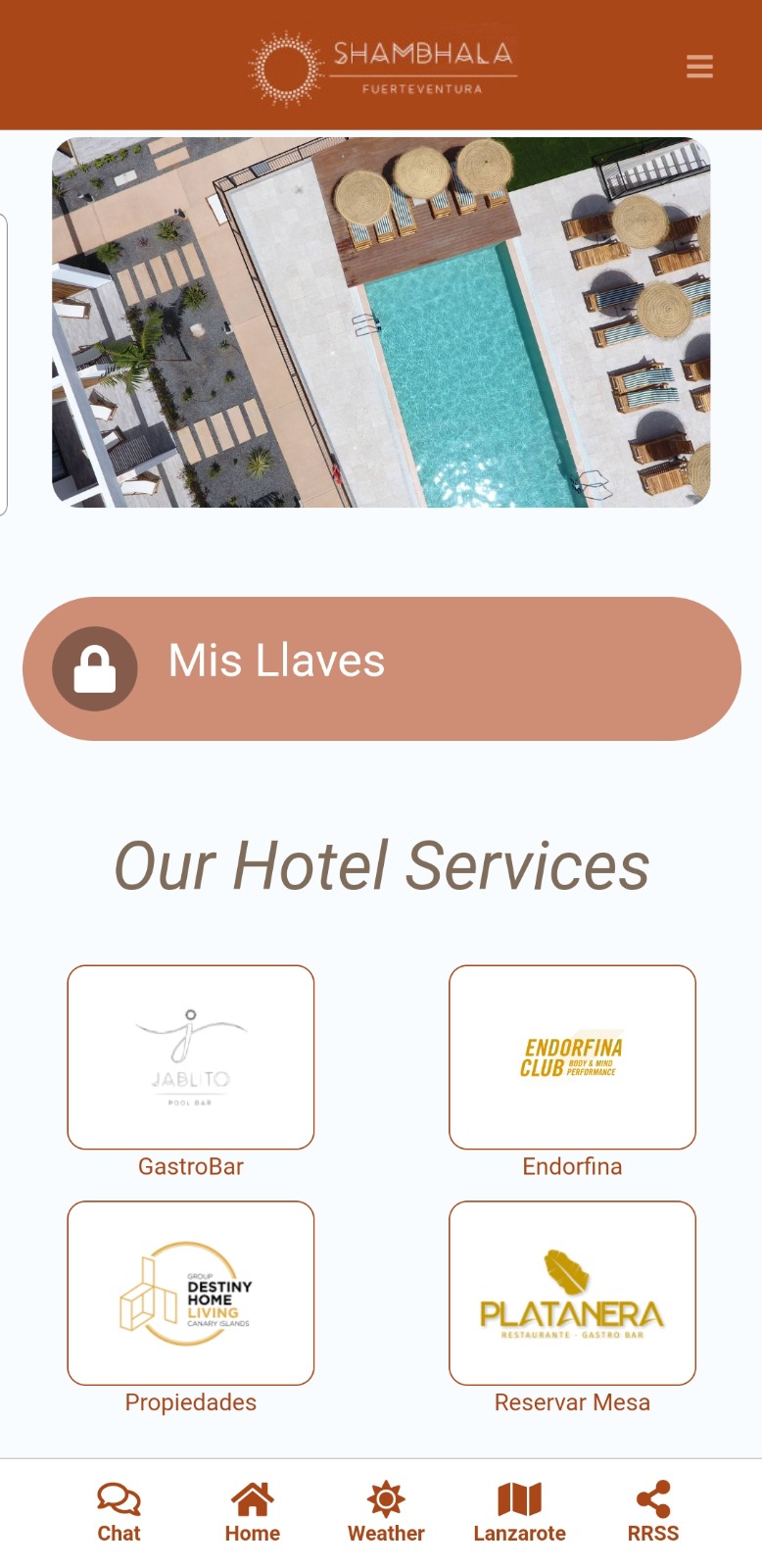
Task: View Destiny Home Living Propiedades
Action: (191, 1293)
